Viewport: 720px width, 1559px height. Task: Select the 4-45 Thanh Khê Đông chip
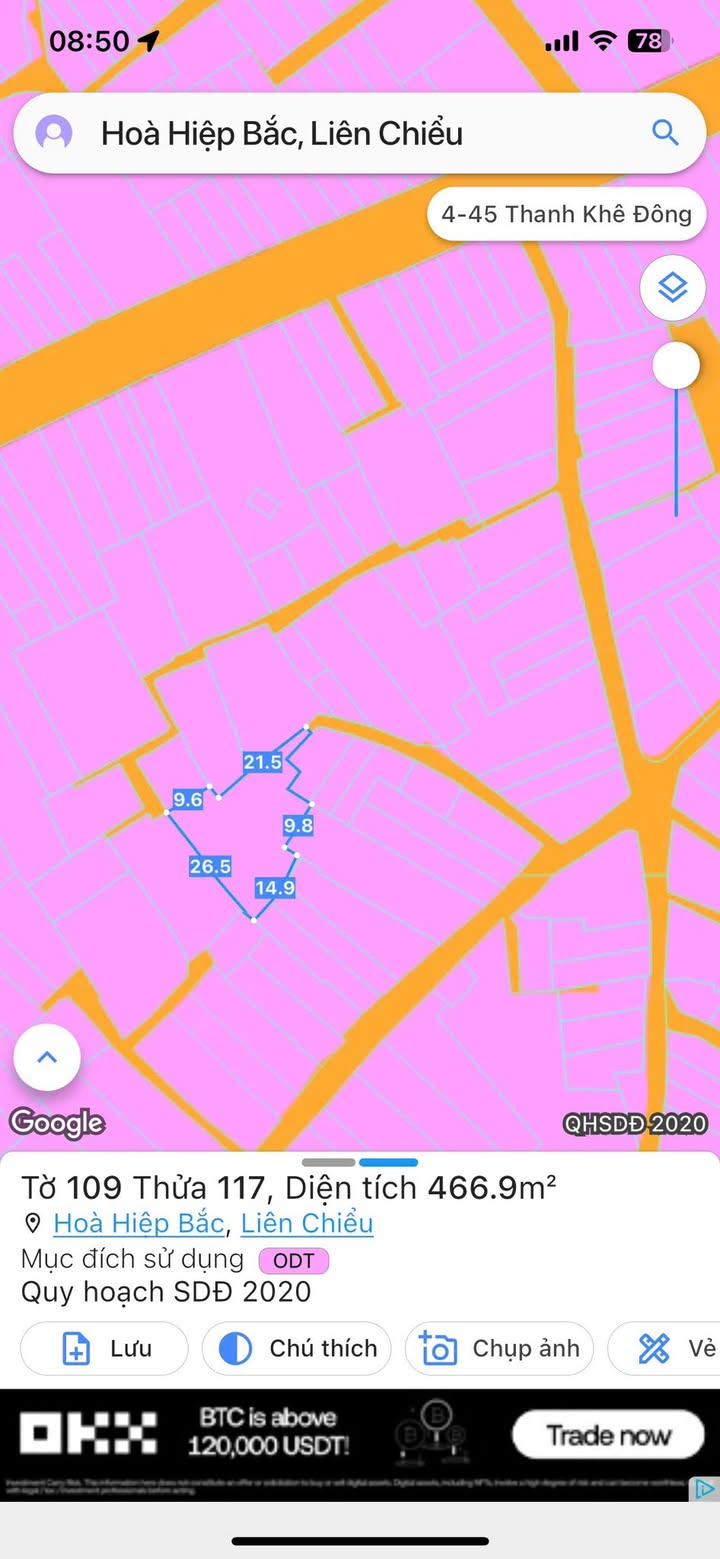click(566, 214)
